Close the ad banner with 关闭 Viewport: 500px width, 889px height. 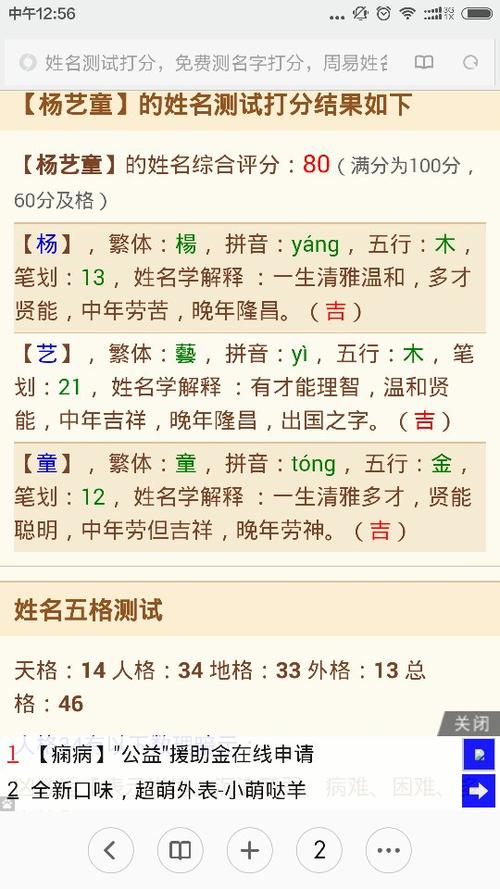tap(471, 723)
